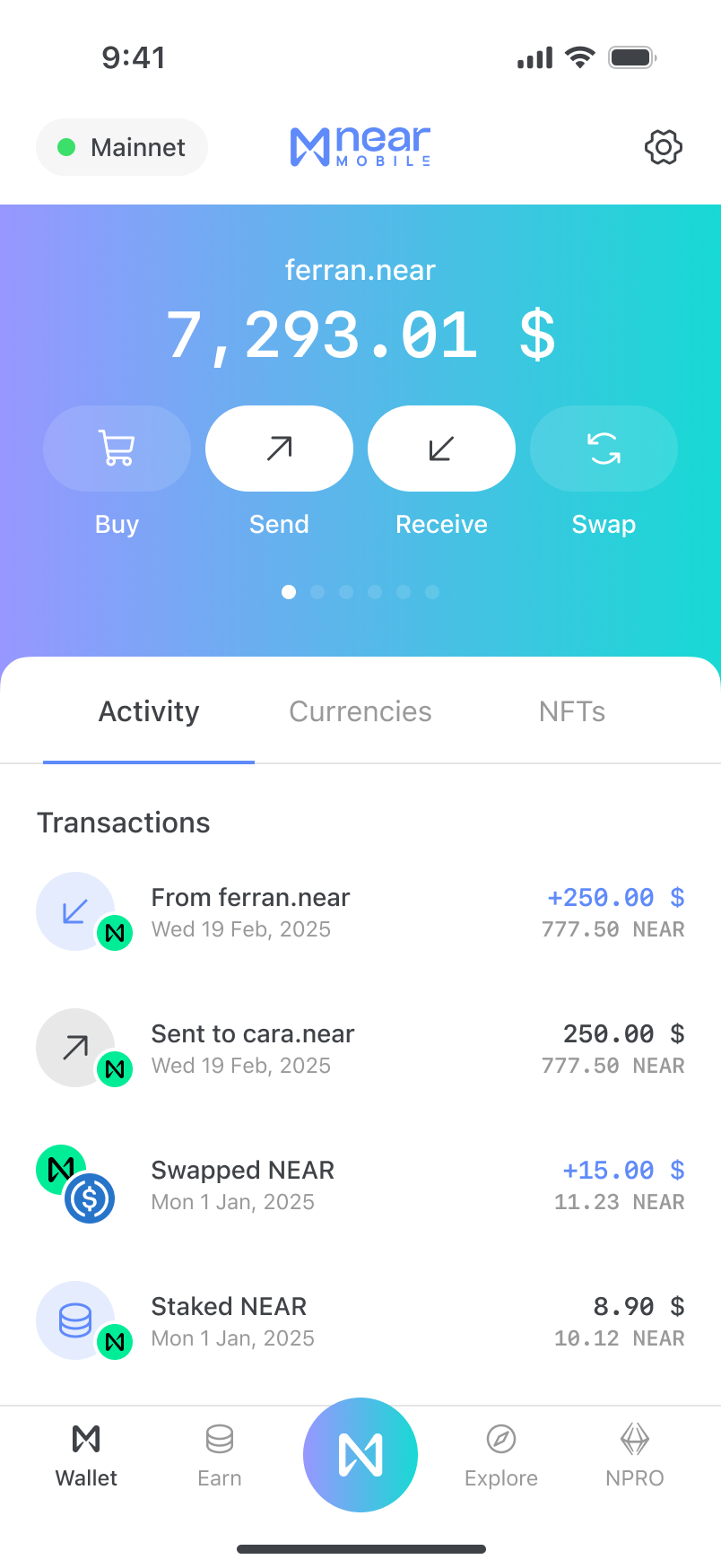The image size is (721, 1568).
Task: Open the settings gear
Action: [663, 147]
